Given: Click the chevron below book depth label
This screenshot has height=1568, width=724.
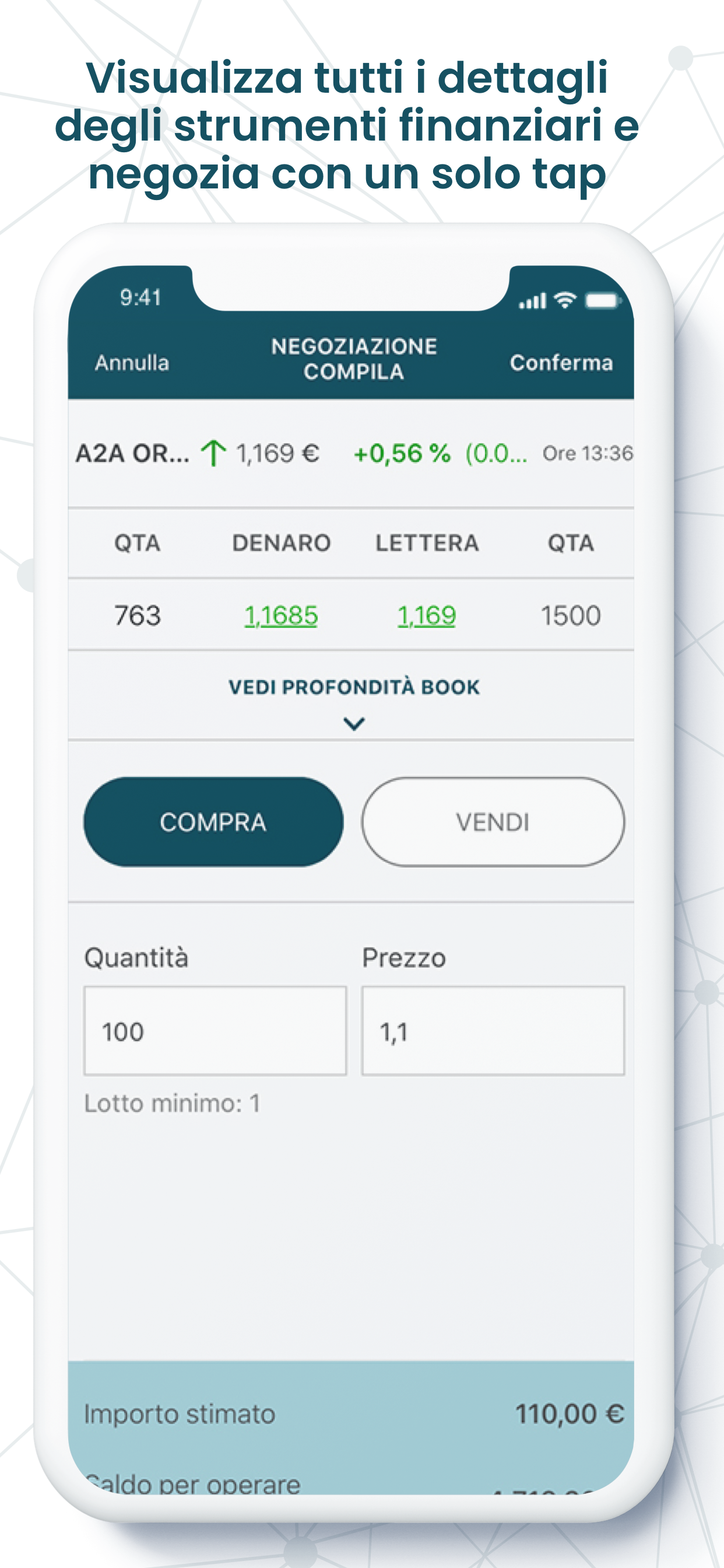Looking at the screenshot, I should (x=354, y=723).
